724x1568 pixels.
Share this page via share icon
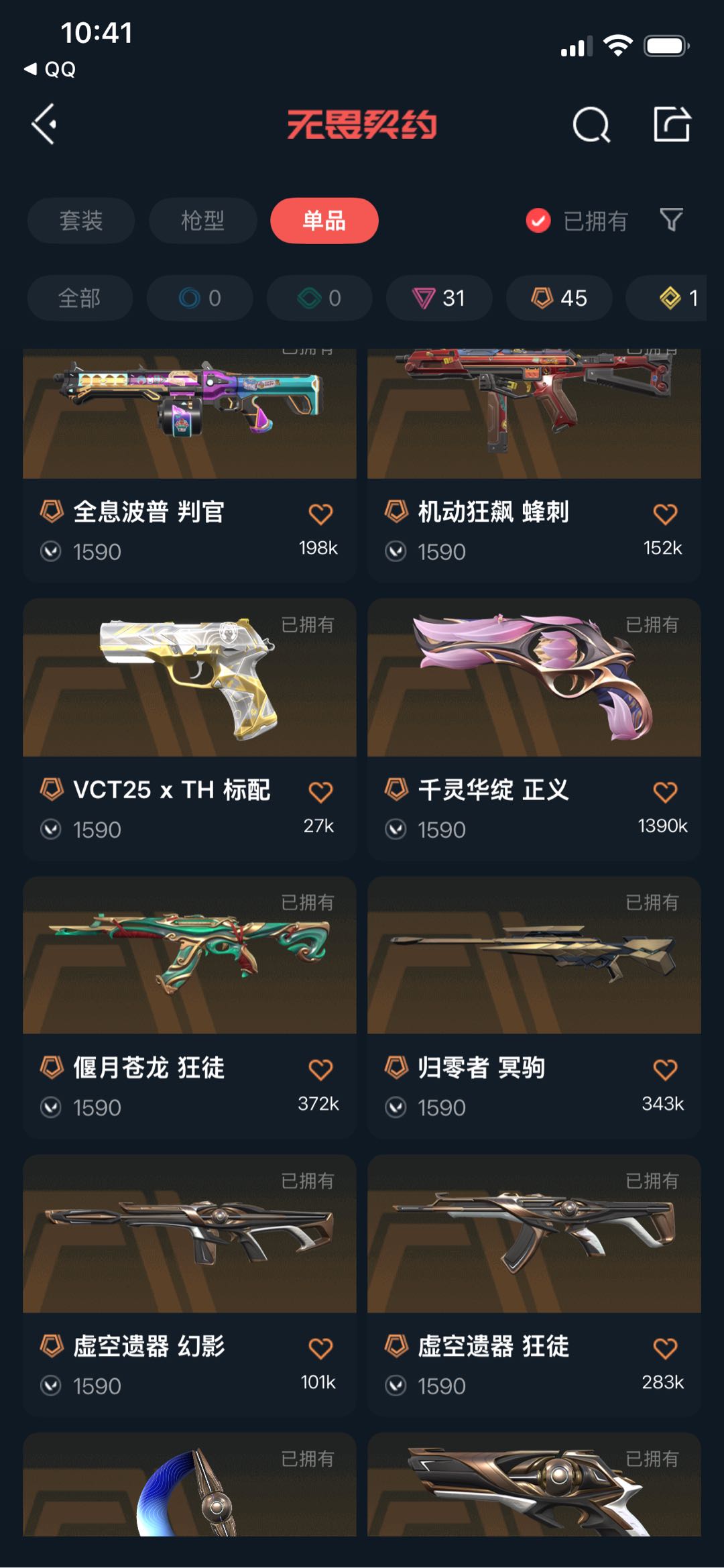pos(672,124)
